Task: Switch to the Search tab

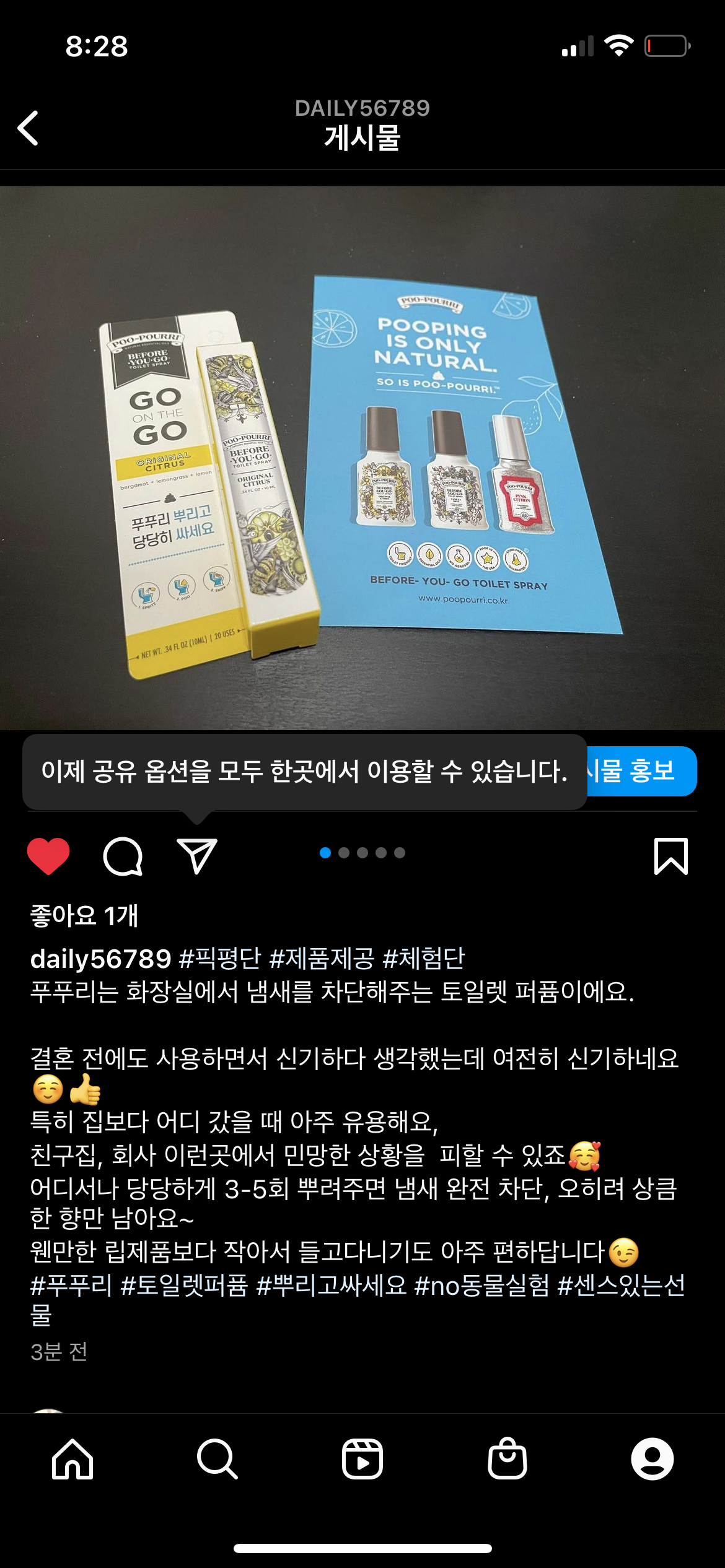Action: 217,1459
